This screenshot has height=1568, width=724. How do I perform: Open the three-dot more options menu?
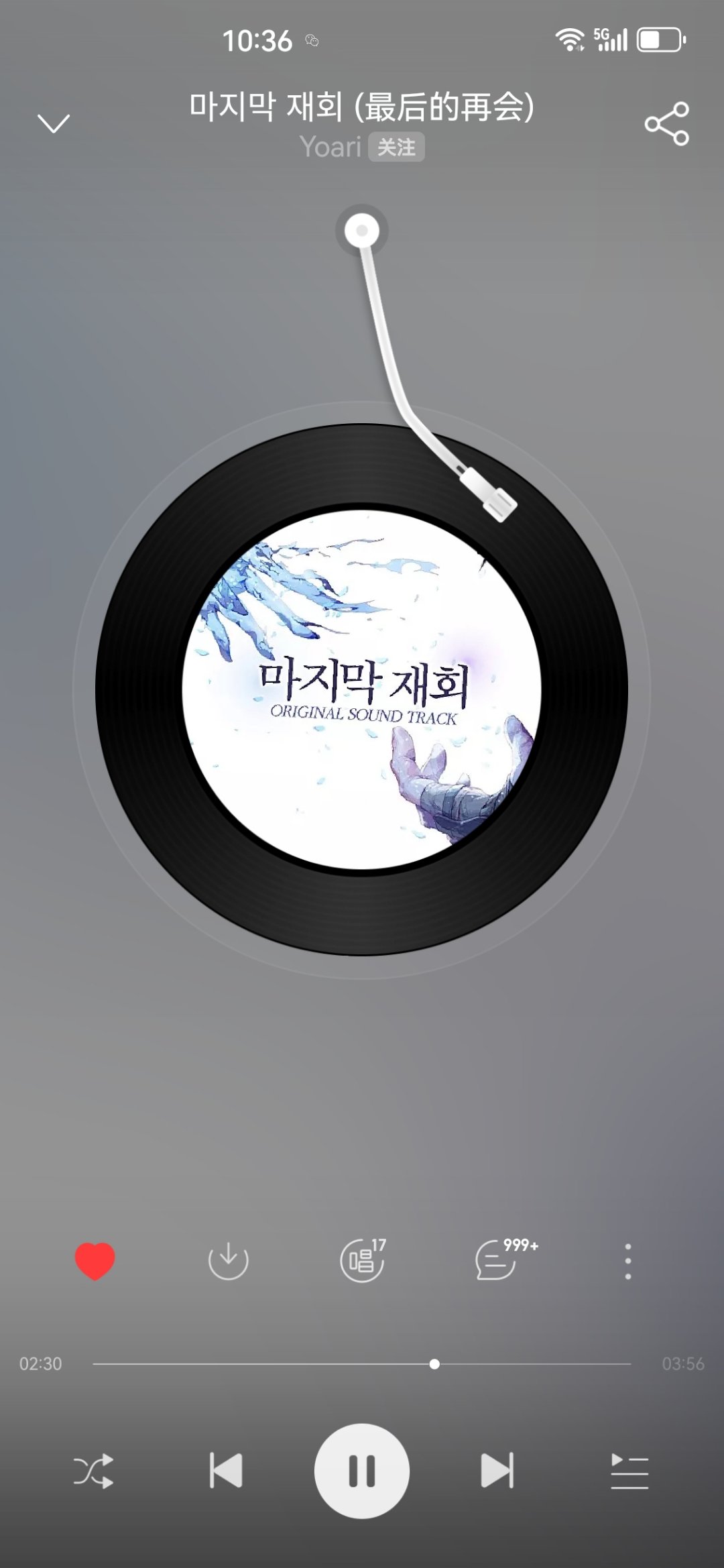(x=628, y=1261)
